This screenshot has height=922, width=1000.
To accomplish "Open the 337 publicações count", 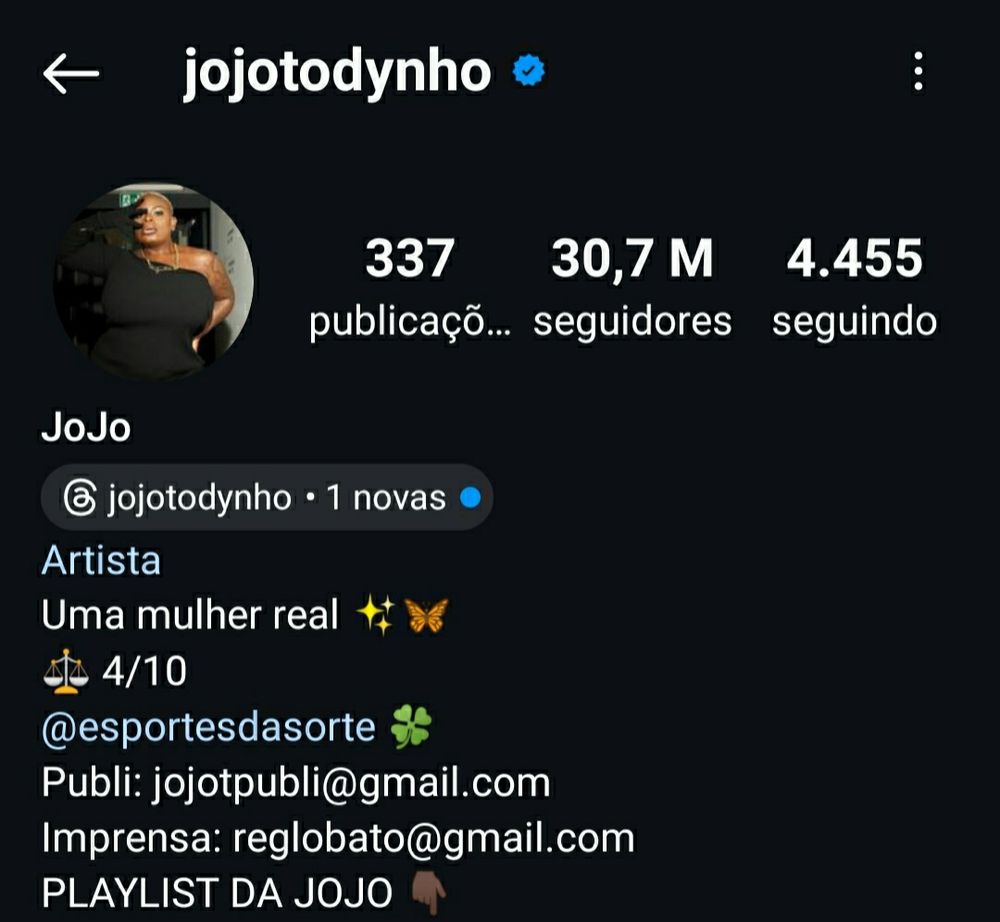I will [409, 285].
